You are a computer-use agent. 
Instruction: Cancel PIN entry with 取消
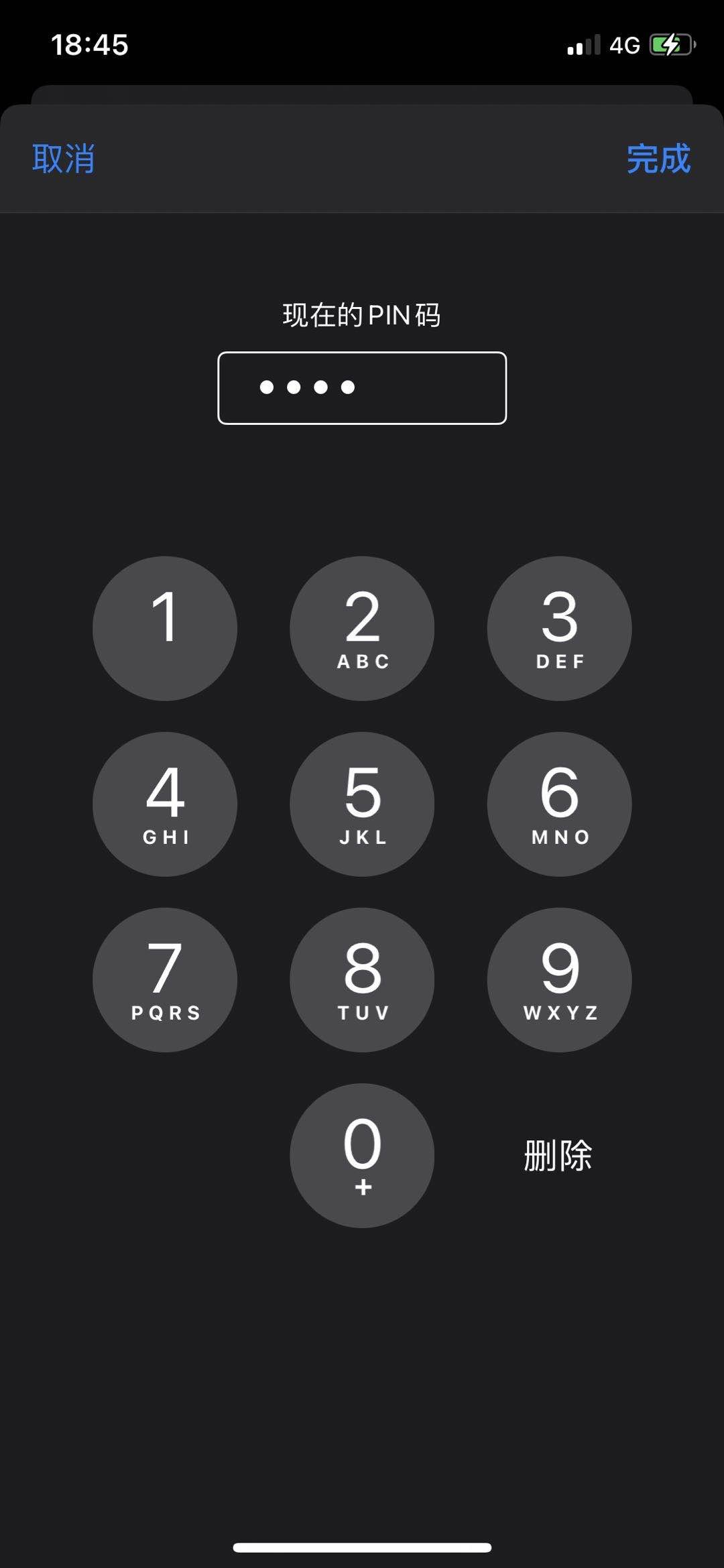(x=64, y=160)
